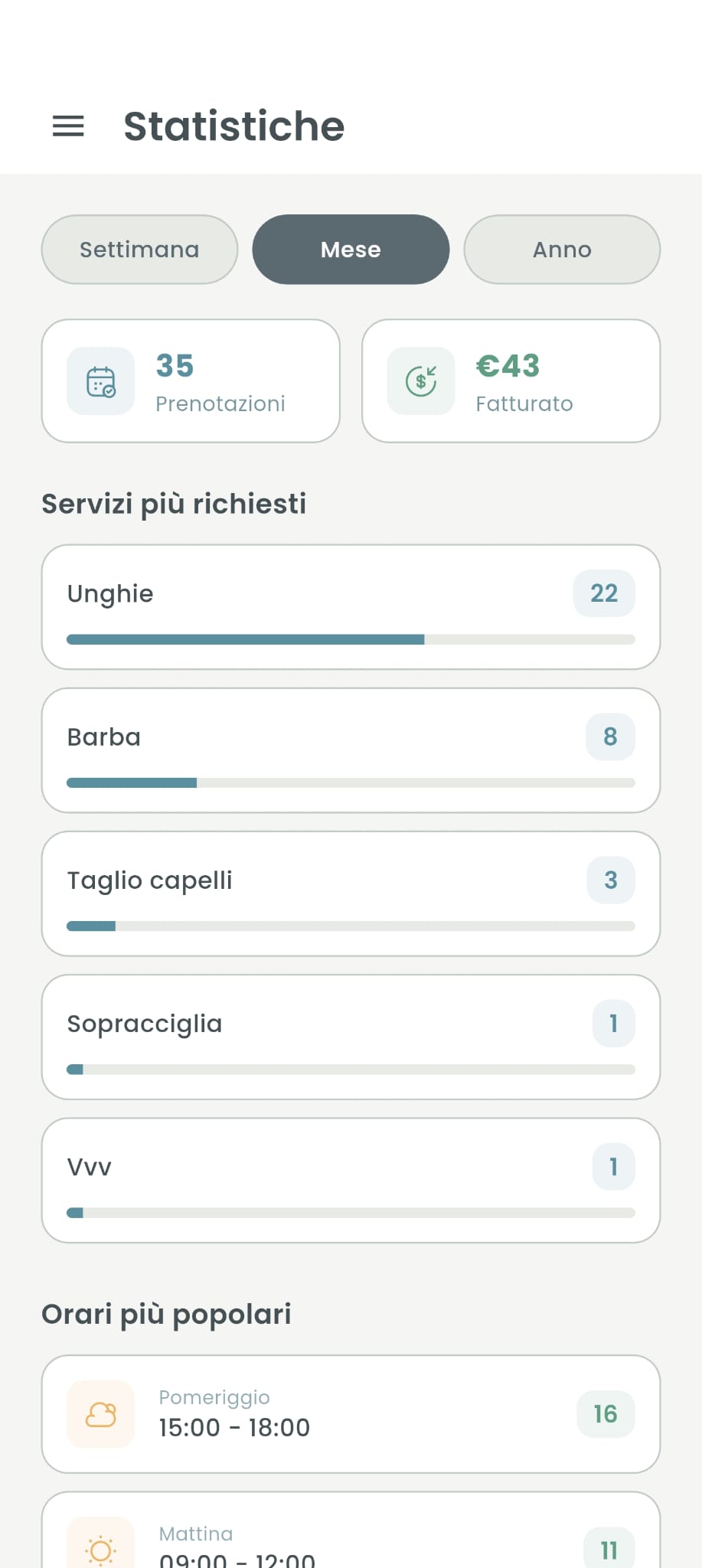702x1568 pixels.
Task: Open the hamburger navigation menu
Action: coord(67,126)
